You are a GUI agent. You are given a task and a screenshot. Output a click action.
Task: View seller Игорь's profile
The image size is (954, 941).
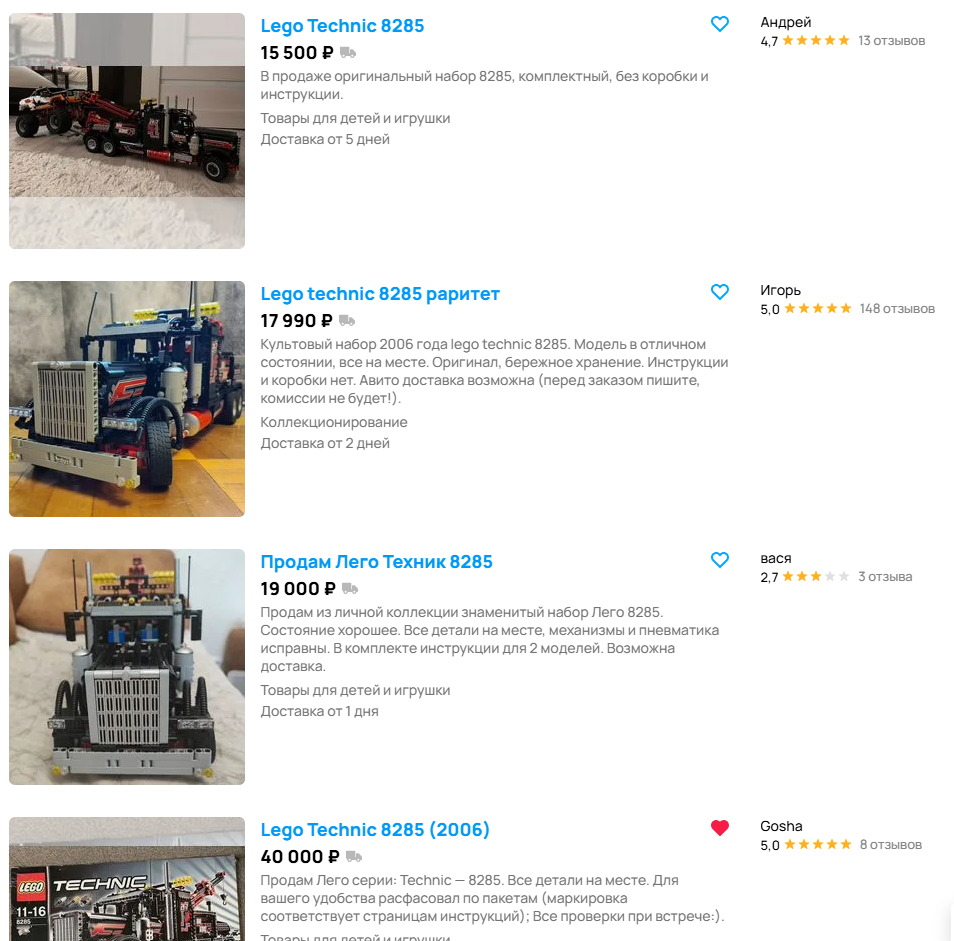(780, 290)
